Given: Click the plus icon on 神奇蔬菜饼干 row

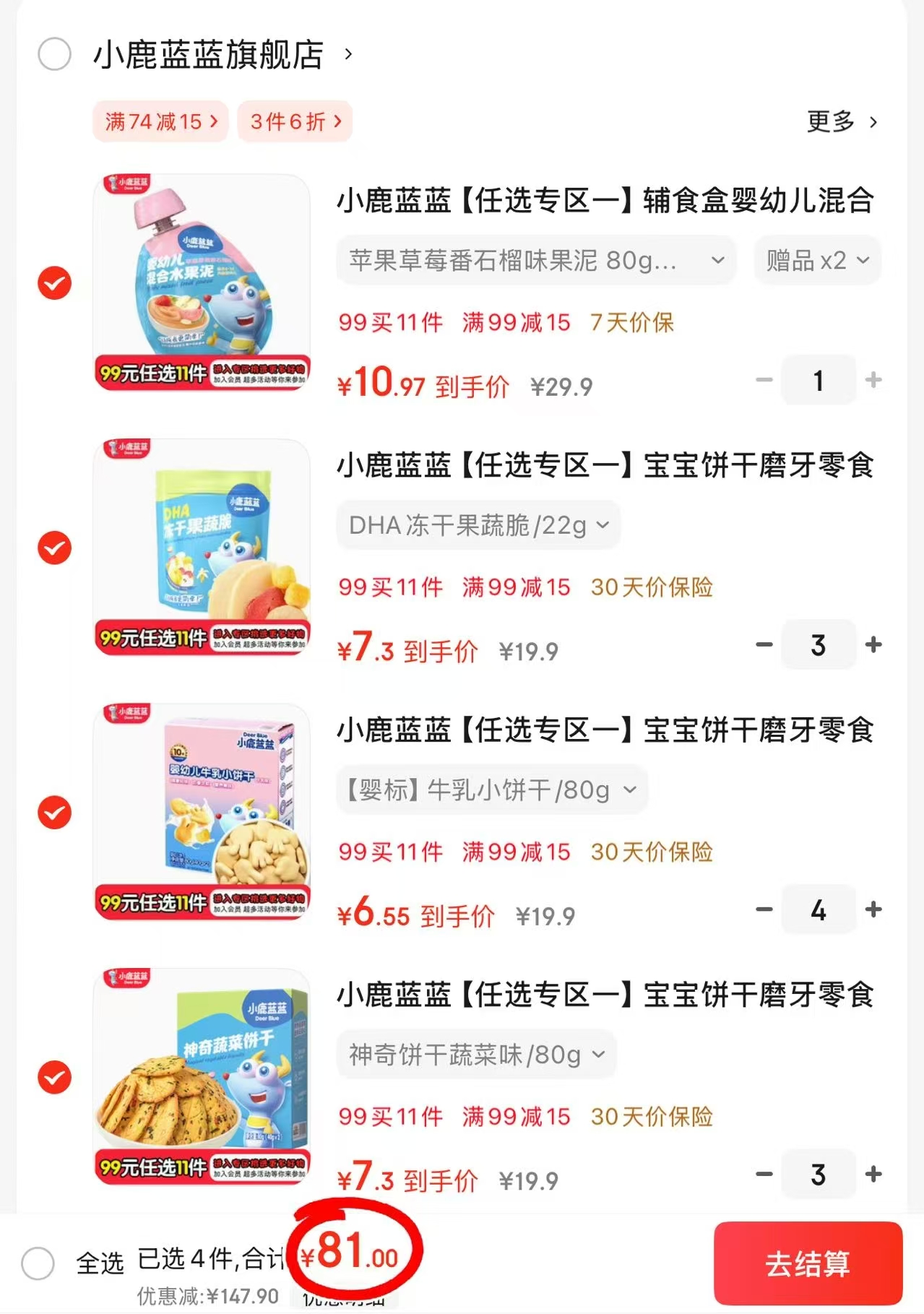Looking at the screenshot, I should 874,1175.
